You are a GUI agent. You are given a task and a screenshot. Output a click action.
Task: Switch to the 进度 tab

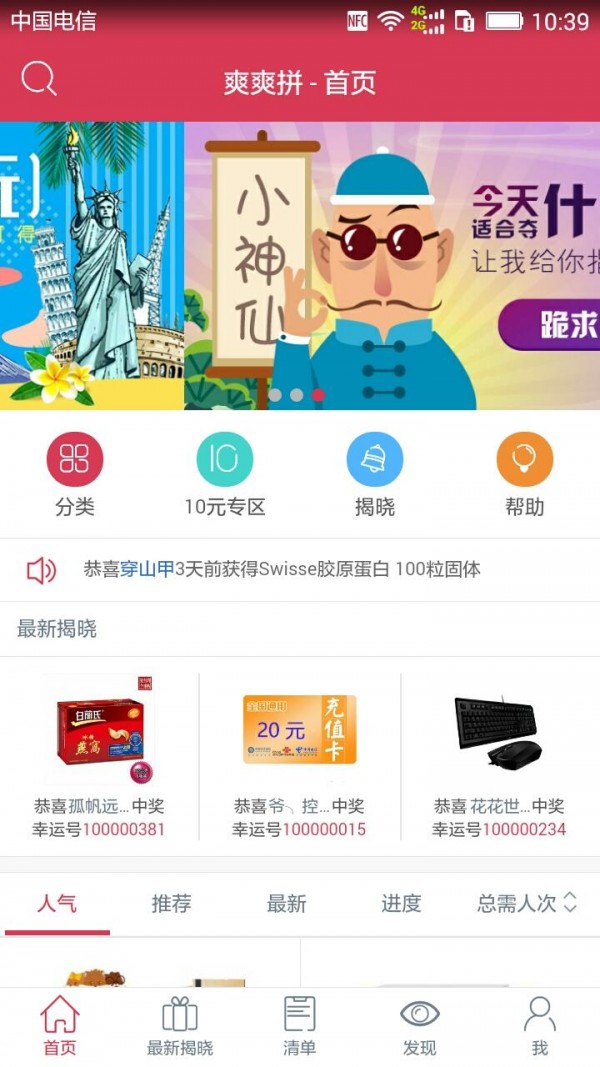(x=401, y=903)
